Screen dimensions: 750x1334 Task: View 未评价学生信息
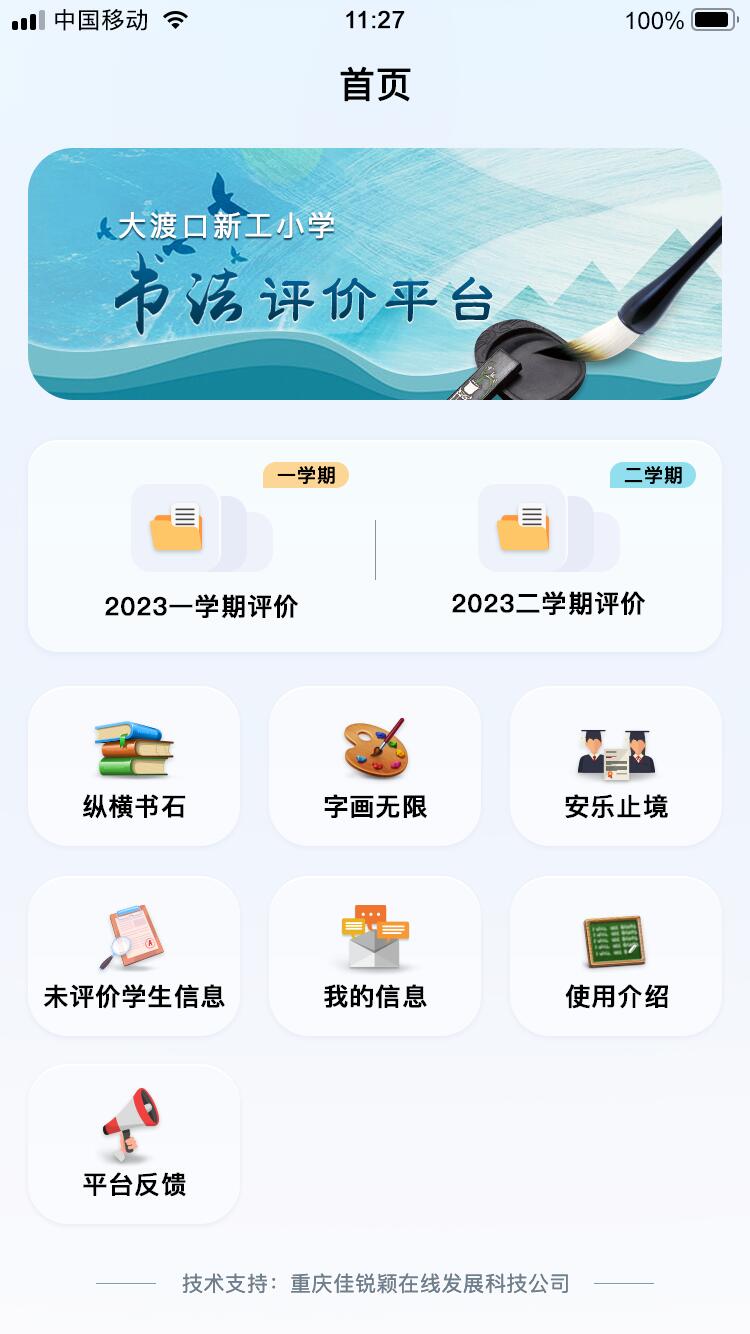click(x=134, y=956)
